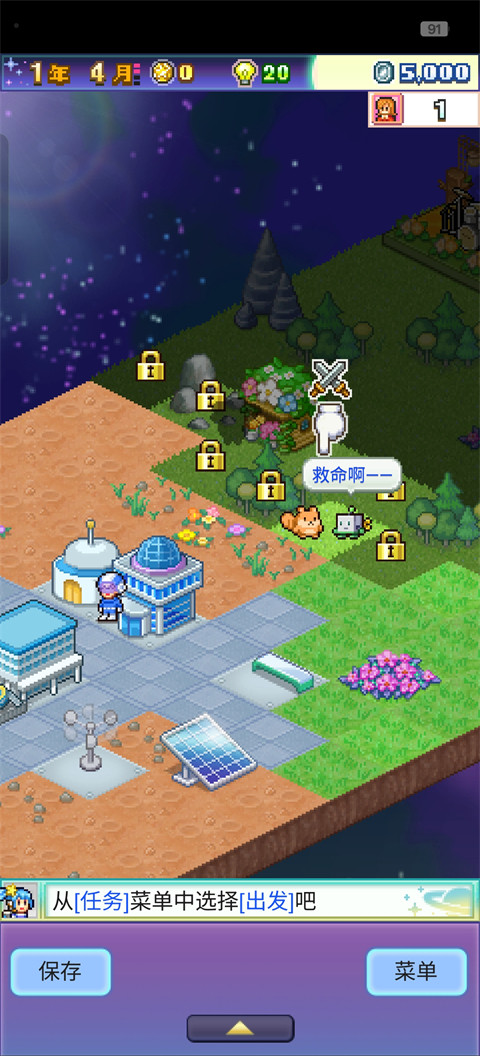Tap the 救命啊 speech bubble
The width and height of the screenshot is (480, 1056).
coord(351,476)
